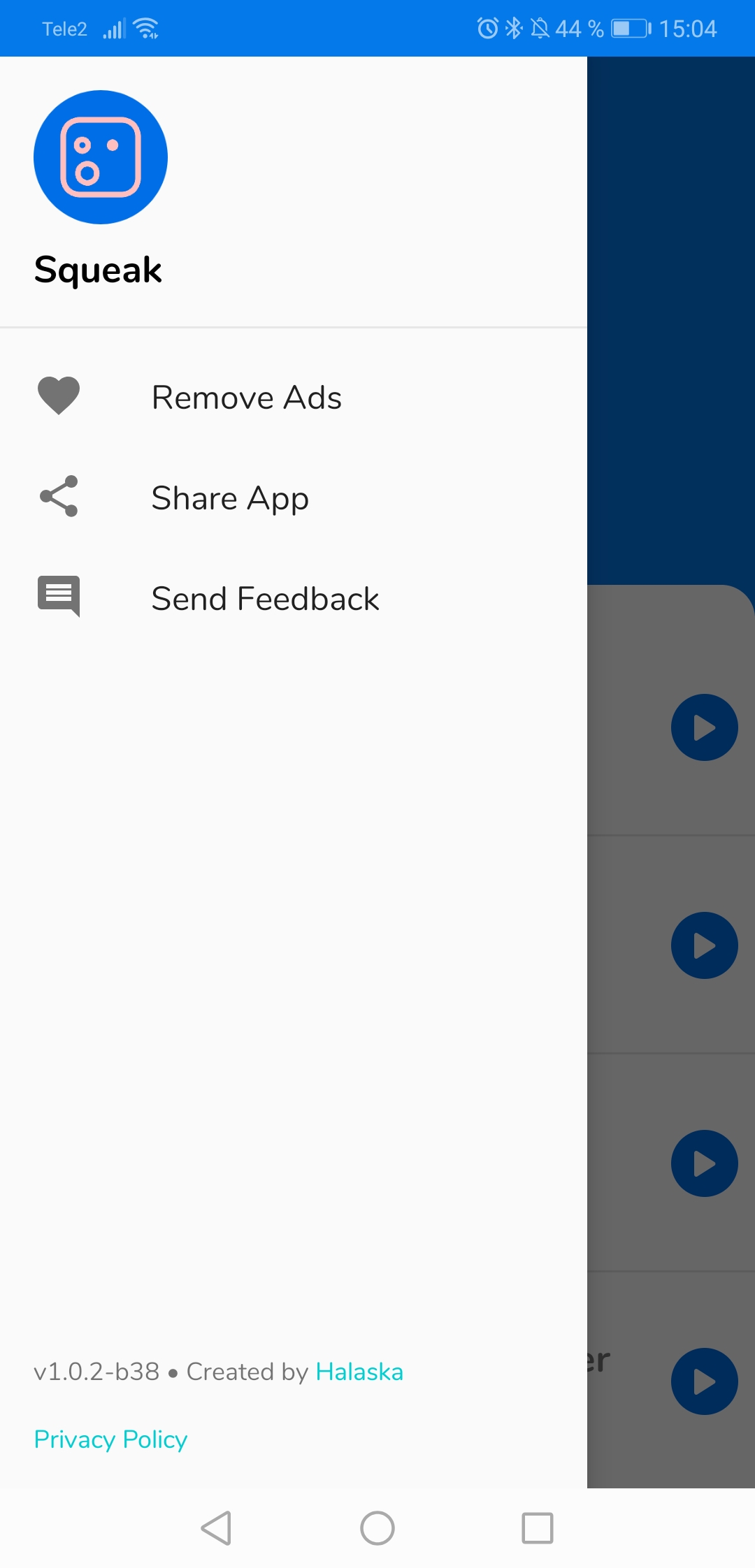View the Privacy Policy
Viewport: 755px width, 1568px height.
pos(110,1439)
